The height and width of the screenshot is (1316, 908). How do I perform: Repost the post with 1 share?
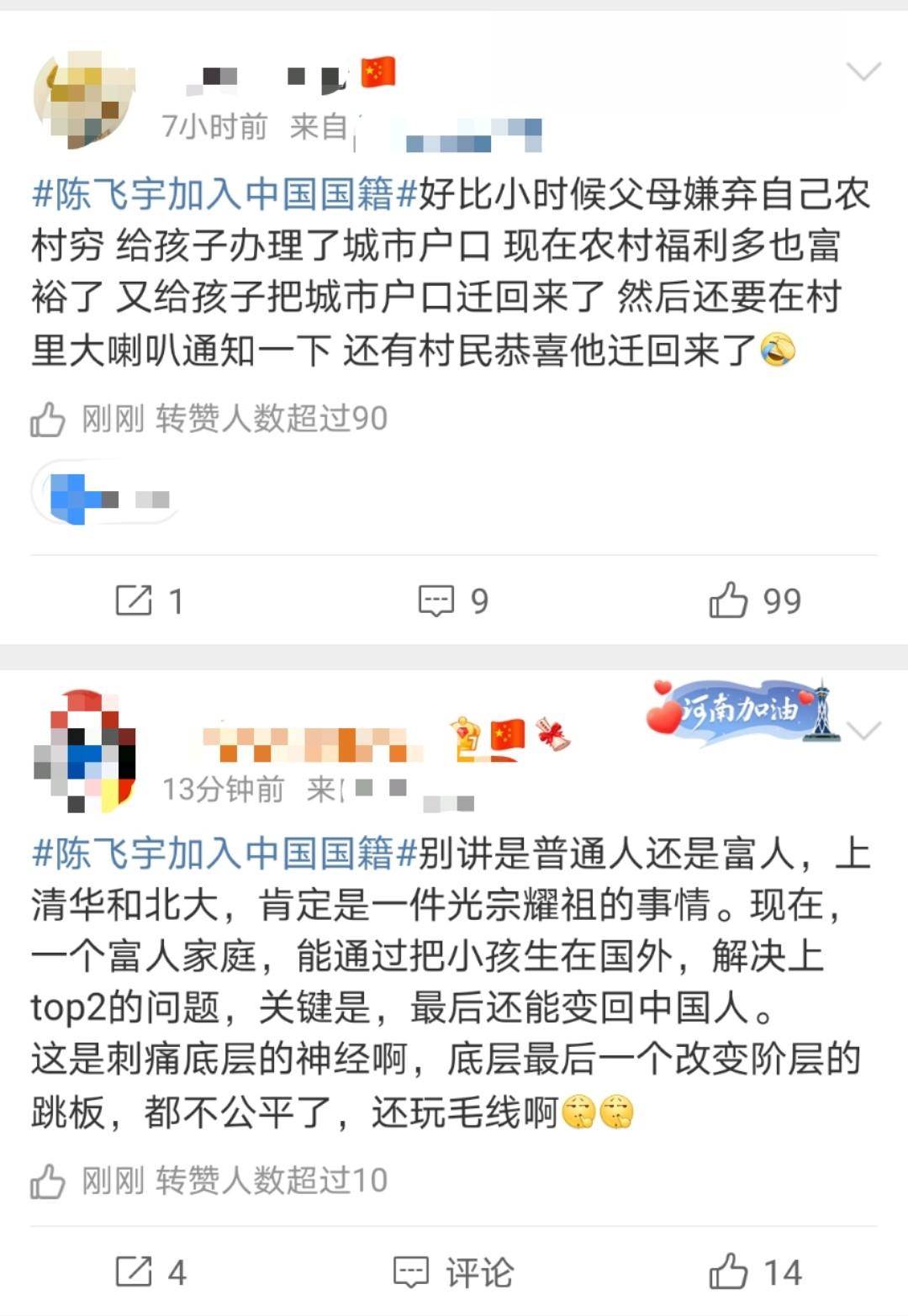[149, 600]
